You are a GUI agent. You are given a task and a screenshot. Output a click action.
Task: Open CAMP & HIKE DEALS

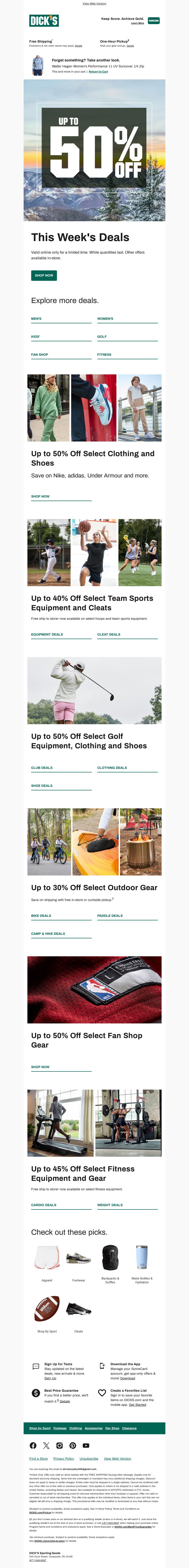click(48, 933)
